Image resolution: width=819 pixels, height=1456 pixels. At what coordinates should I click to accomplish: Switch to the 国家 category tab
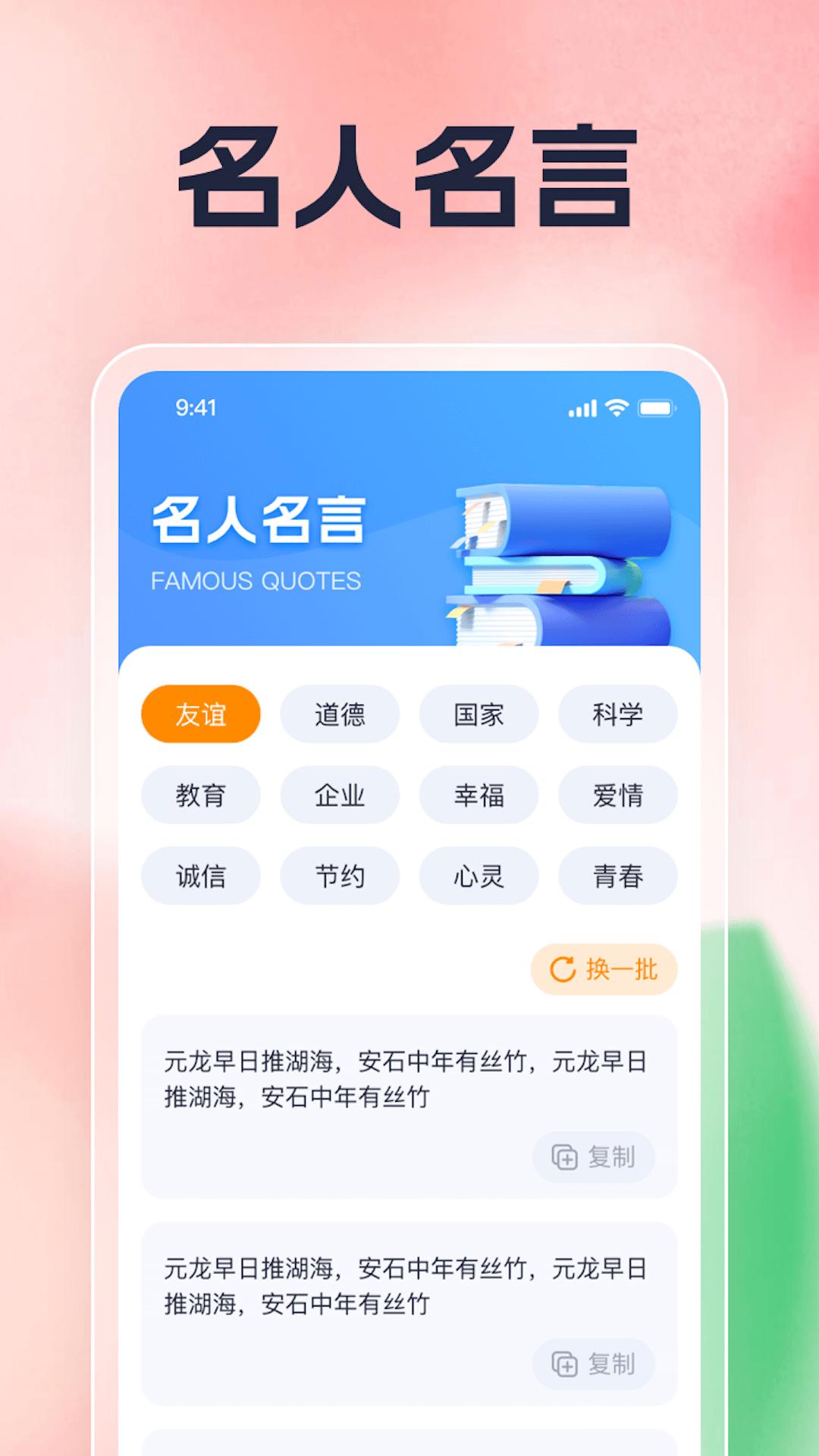tap(479, 714)
